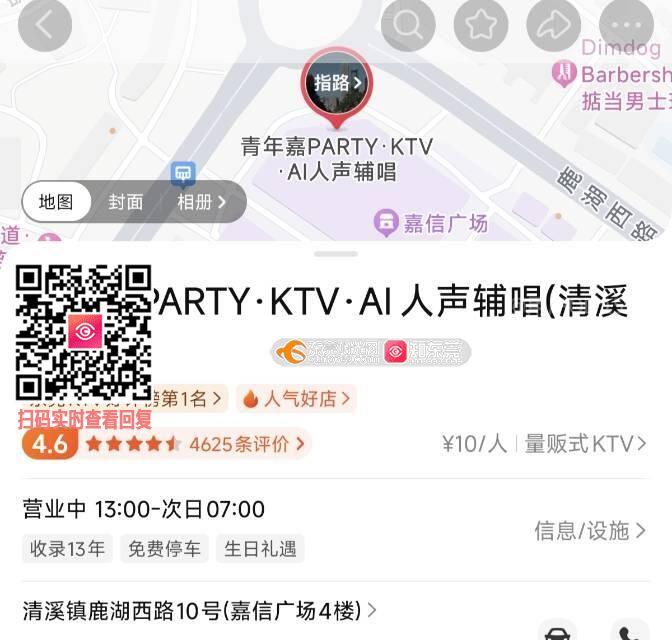Open 信息/设施 details
Image resolution: width=672 pixels, height=640 pixels.
pyautogui.click(x=588, y=531)
